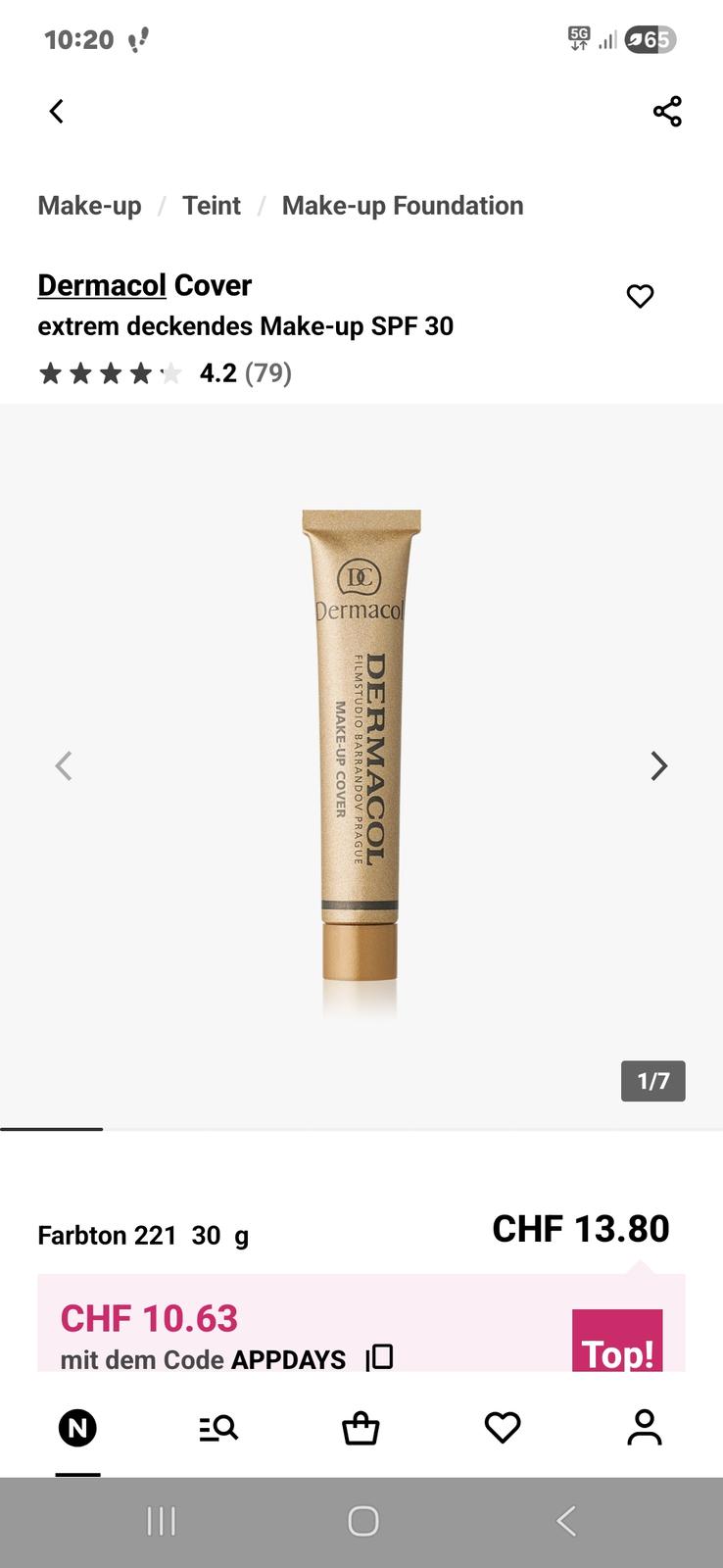723x1568 pixels.
Task: Open the Make-up Foundation breadcrumb
Action: tap(403, 206)
